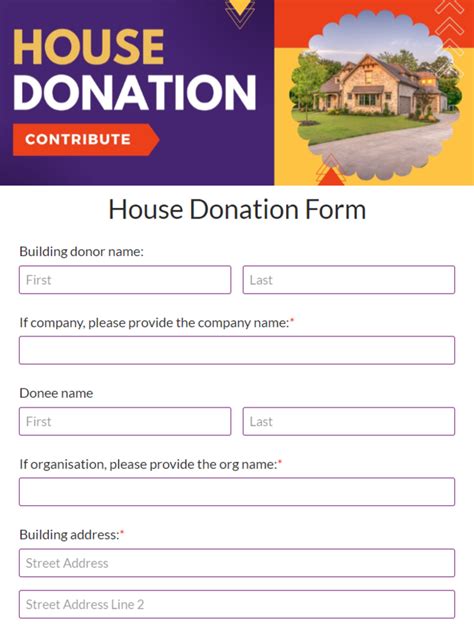The height and width of the screenshot is (628, 474).
Task: Select the company name text field
Action: pyautogui.click(x=237, y=350)
